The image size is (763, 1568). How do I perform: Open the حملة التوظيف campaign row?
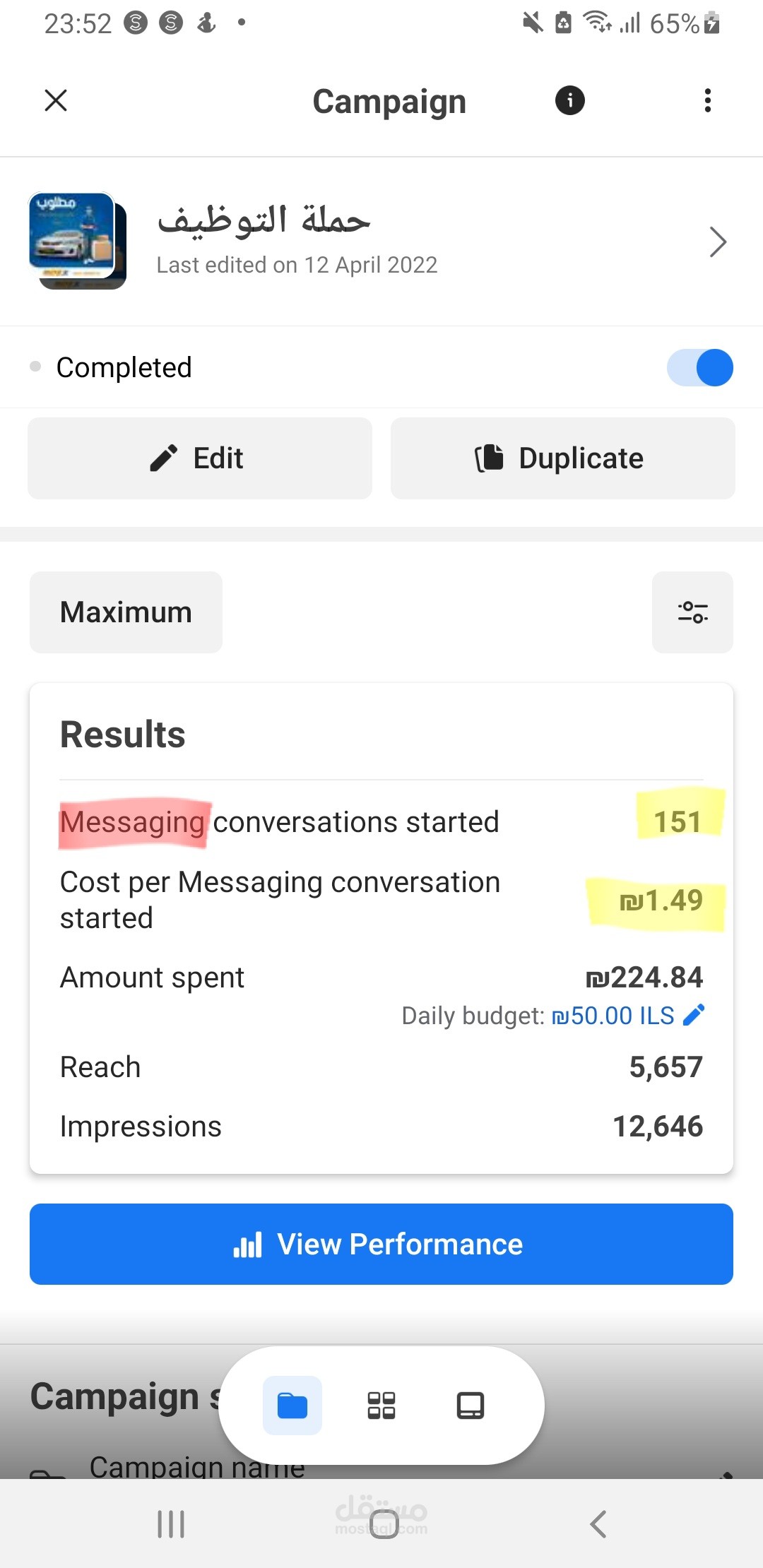point(381,242)
